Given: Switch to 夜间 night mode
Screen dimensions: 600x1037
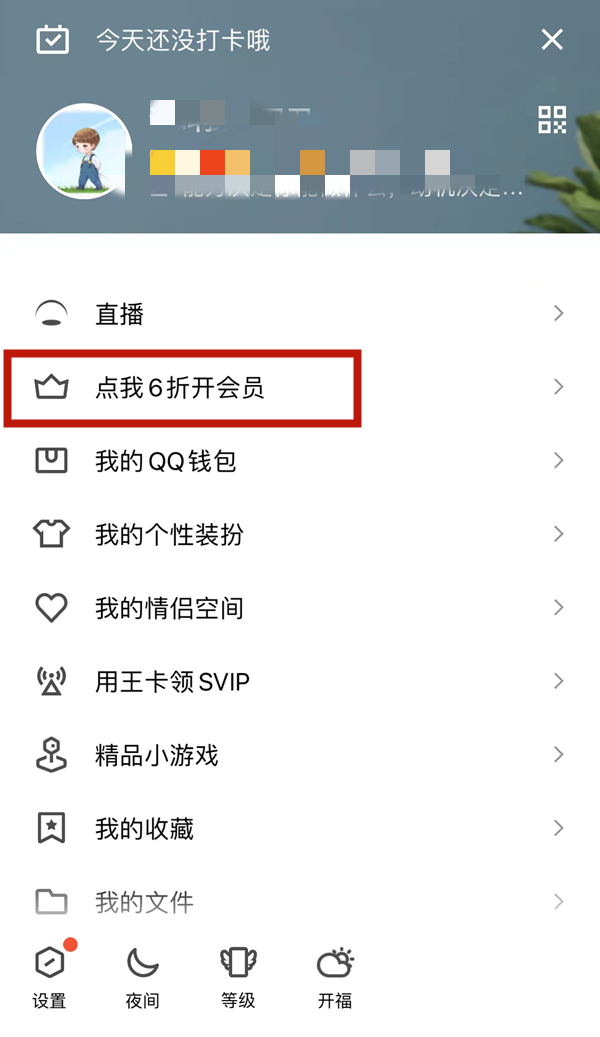Looking at the screenshot, I should pyautogui.click(x=143, y=976).
